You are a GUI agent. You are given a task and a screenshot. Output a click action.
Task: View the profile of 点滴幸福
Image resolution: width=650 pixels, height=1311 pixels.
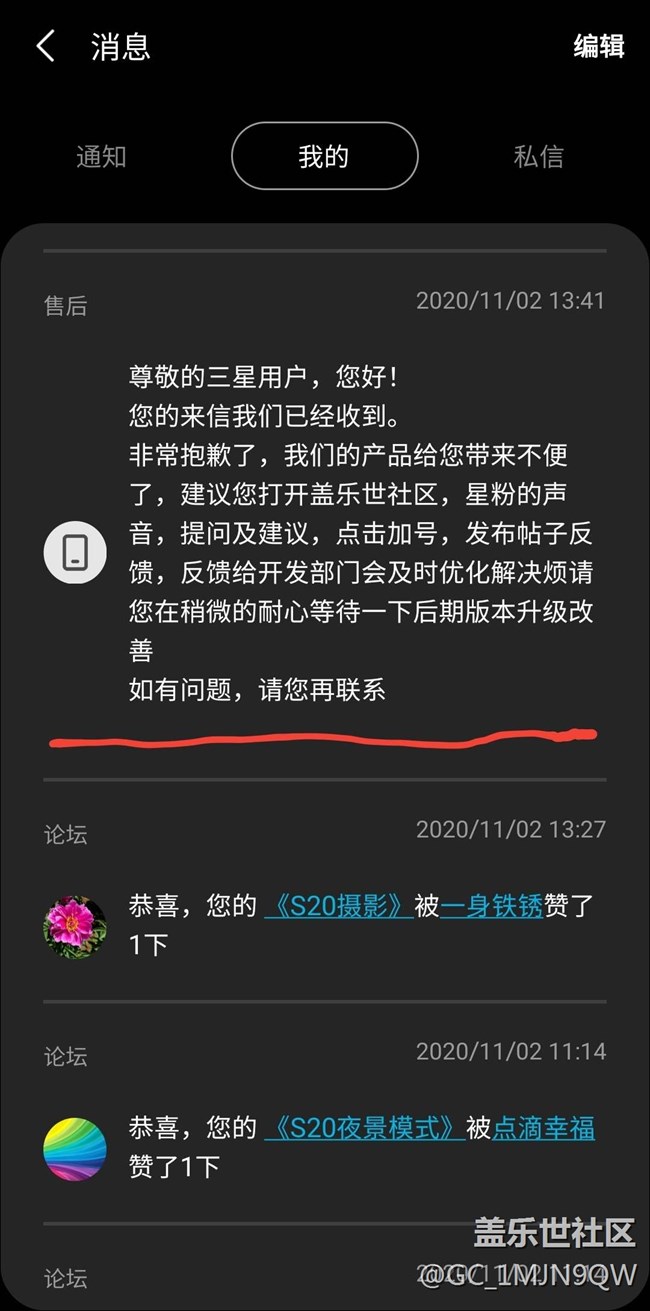(543, 1128)
